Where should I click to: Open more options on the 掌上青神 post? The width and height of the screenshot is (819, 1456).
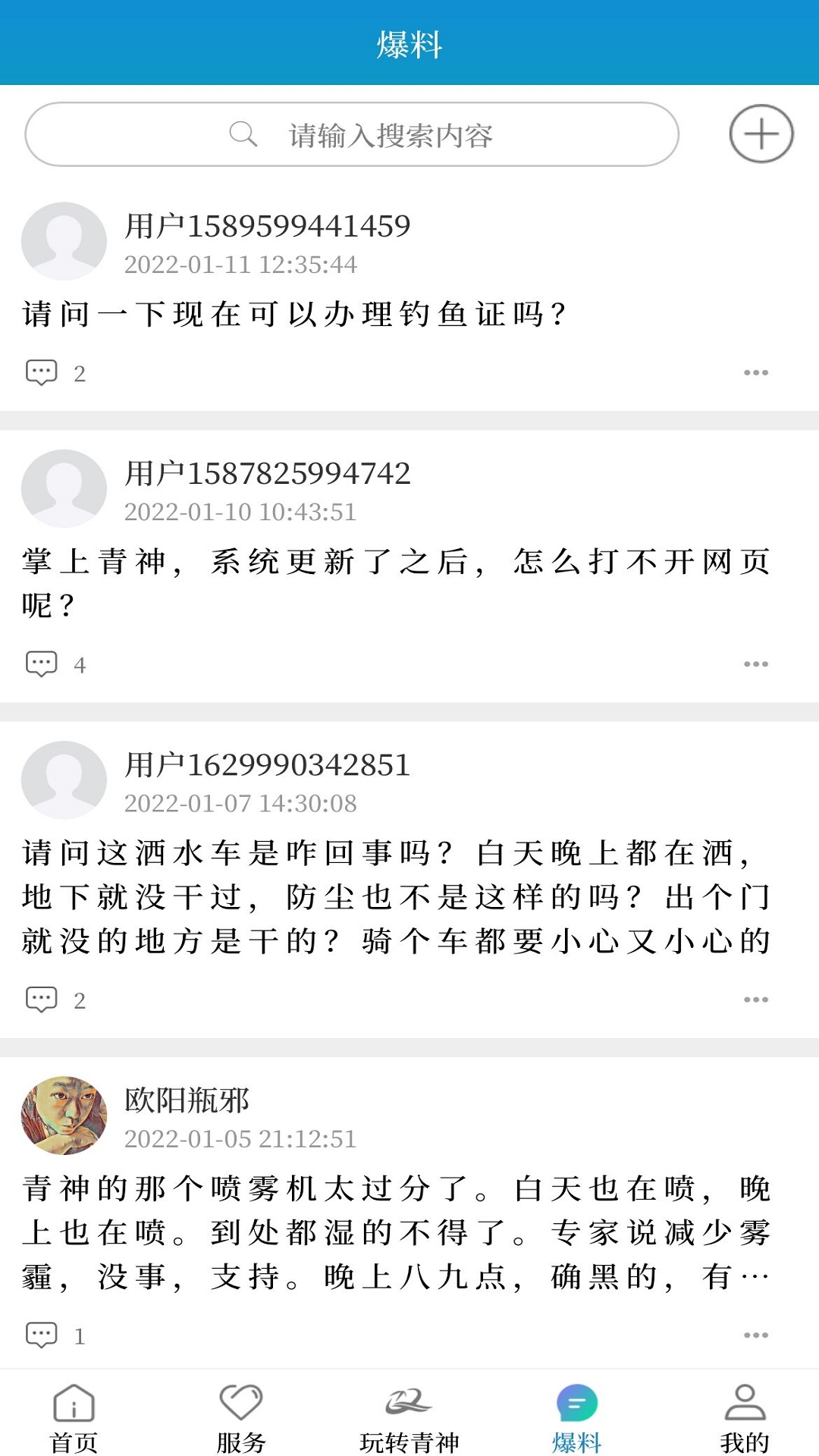[x=755, y=664]
